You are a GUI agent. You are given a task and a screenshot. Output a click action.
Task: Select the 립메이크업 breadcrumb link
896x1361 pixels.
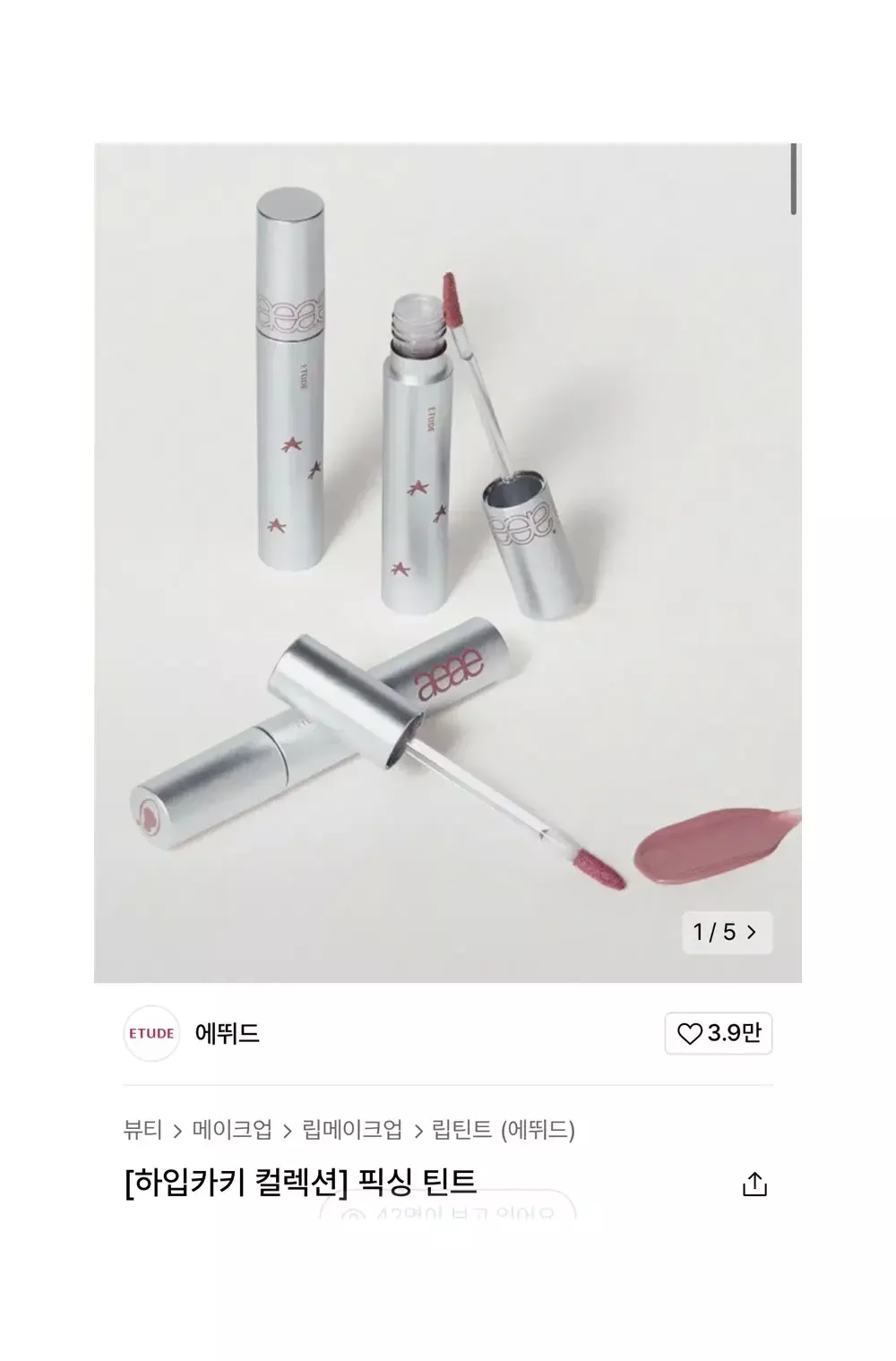pyautogui.click(x=352, y=1130)
